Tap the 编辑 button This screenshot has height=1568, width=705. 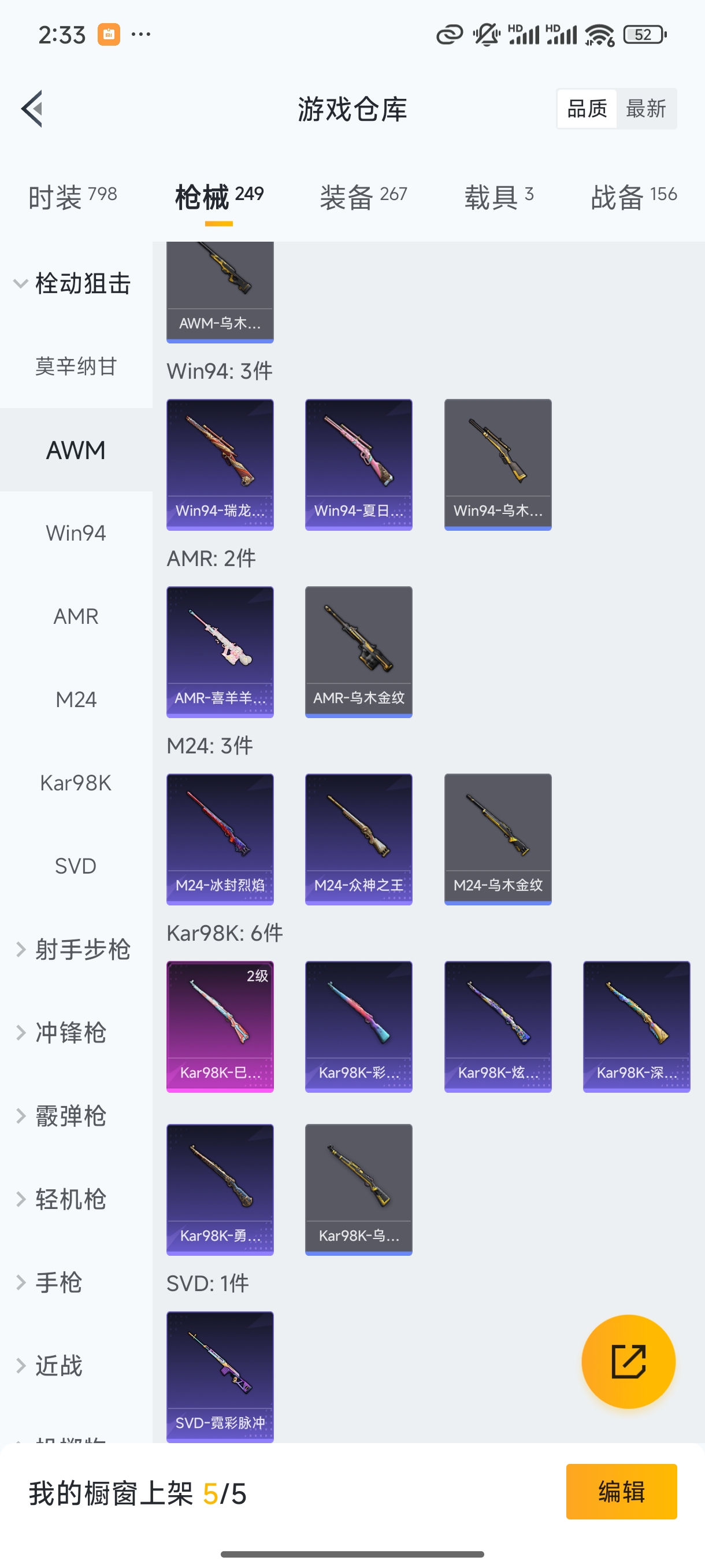click(622, 1491)
